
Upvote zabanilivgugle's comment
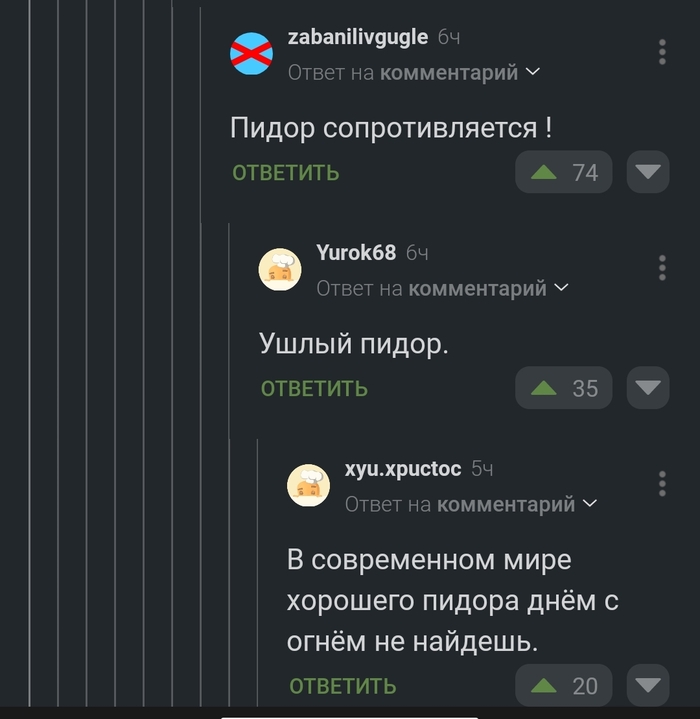tap(545, 172)
